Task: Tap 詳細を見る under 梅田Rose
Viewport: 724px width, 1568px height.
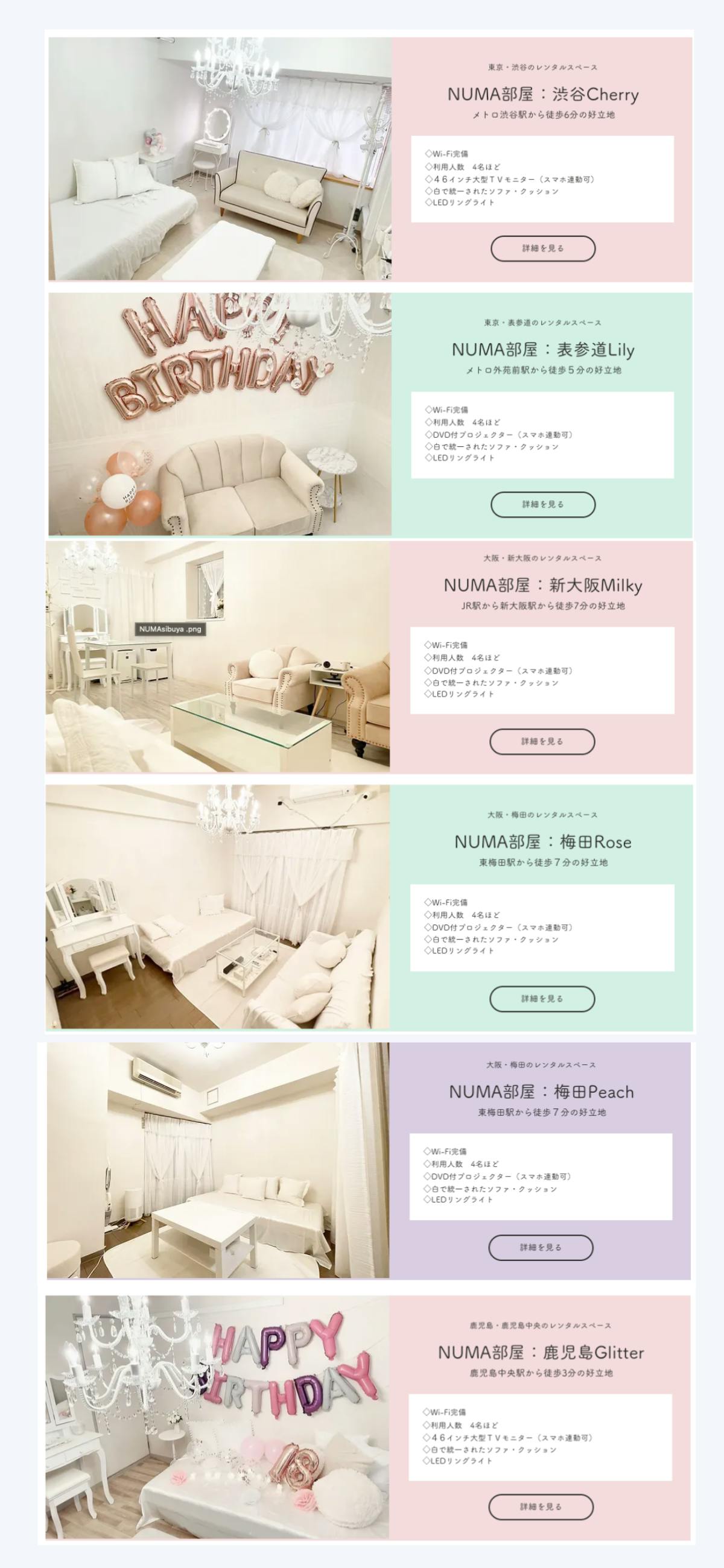Action: click(x=542, y=999)
